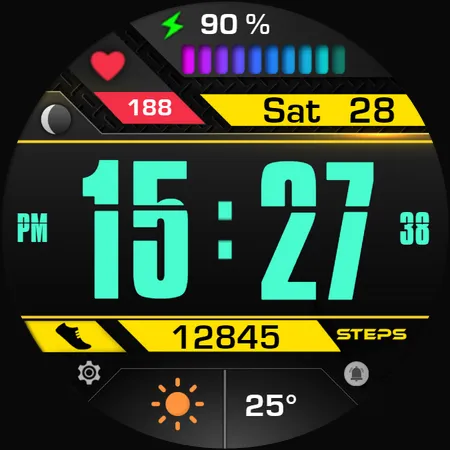Open the alarm bell shortcut

pos(356,373)
